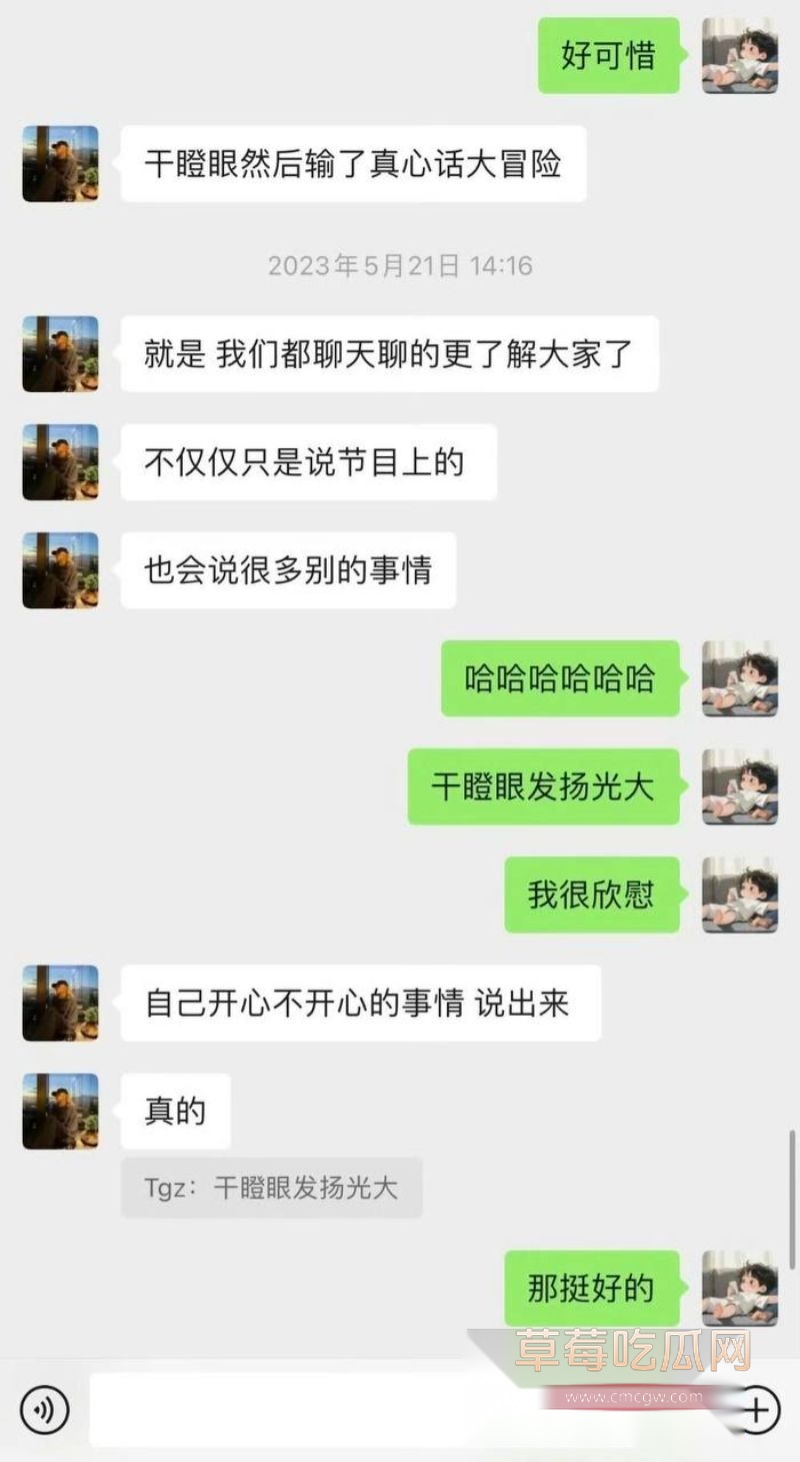800x1462 pixels.
Task: Tap the message bubble saying 好可惜
Action: point(606,57)
